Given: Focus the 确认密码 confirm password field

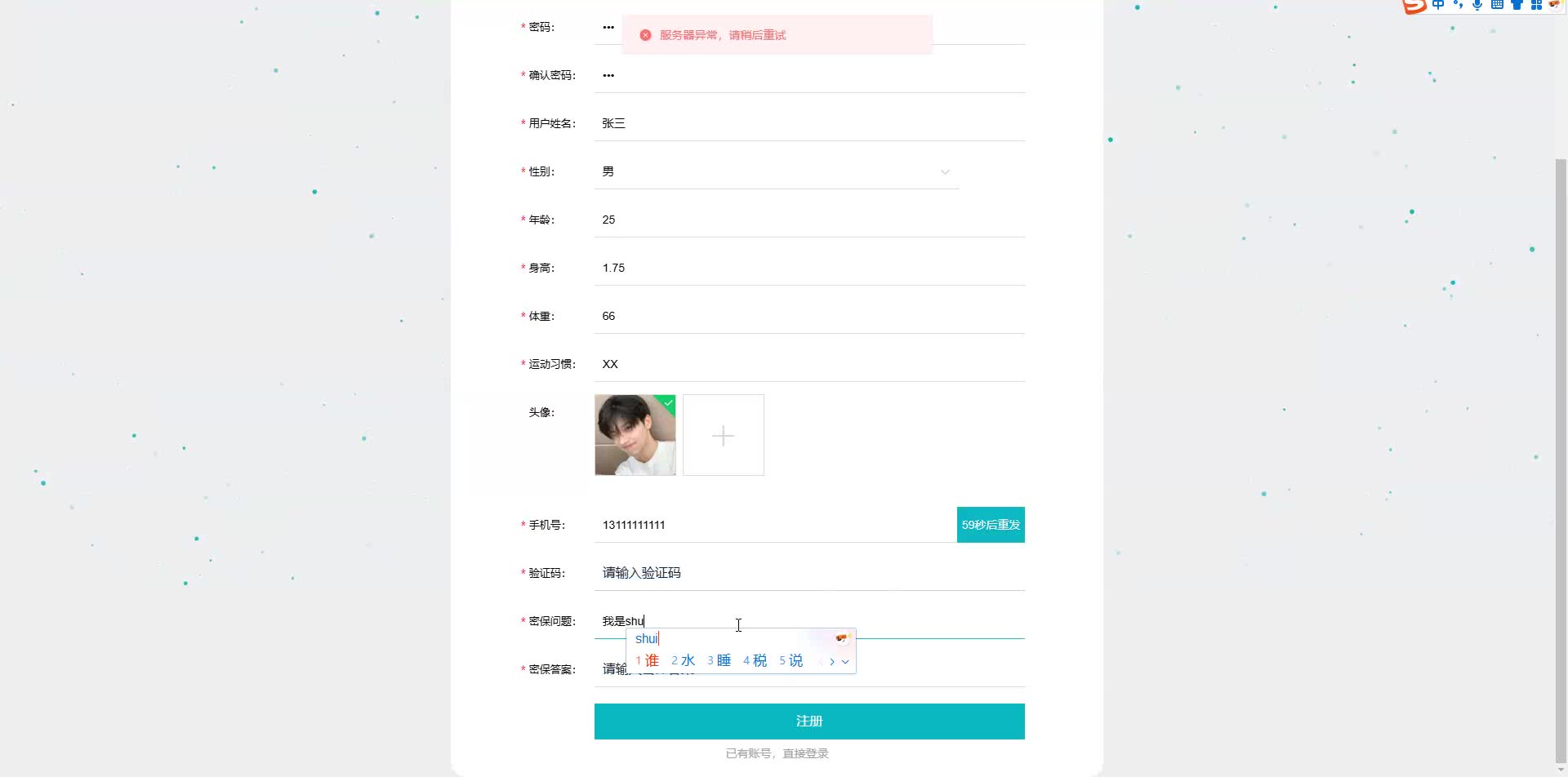Looking at the screenshot, I should pos(809,75).
